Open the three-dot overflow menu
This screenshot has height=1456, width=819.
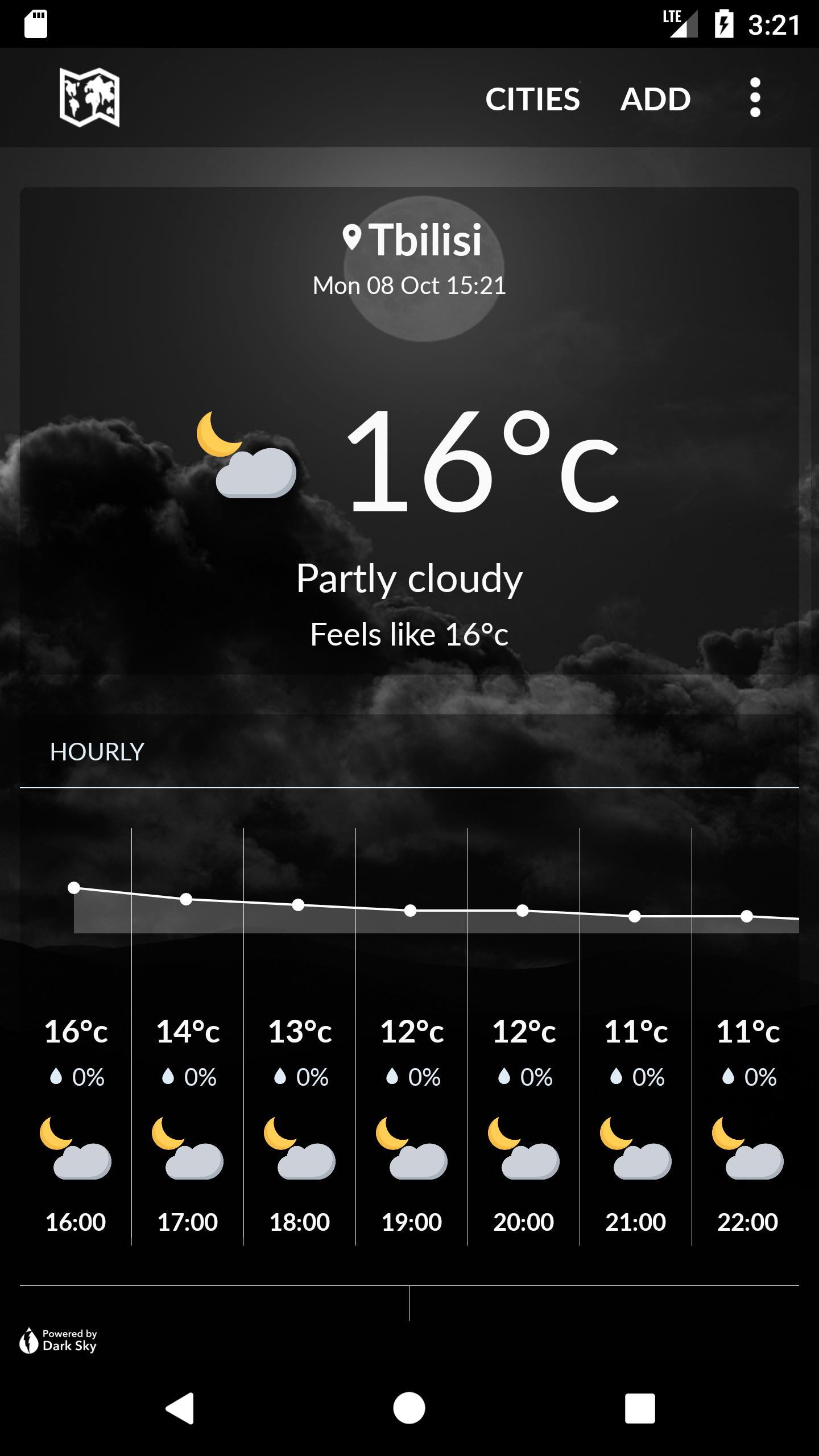[755, 98]
